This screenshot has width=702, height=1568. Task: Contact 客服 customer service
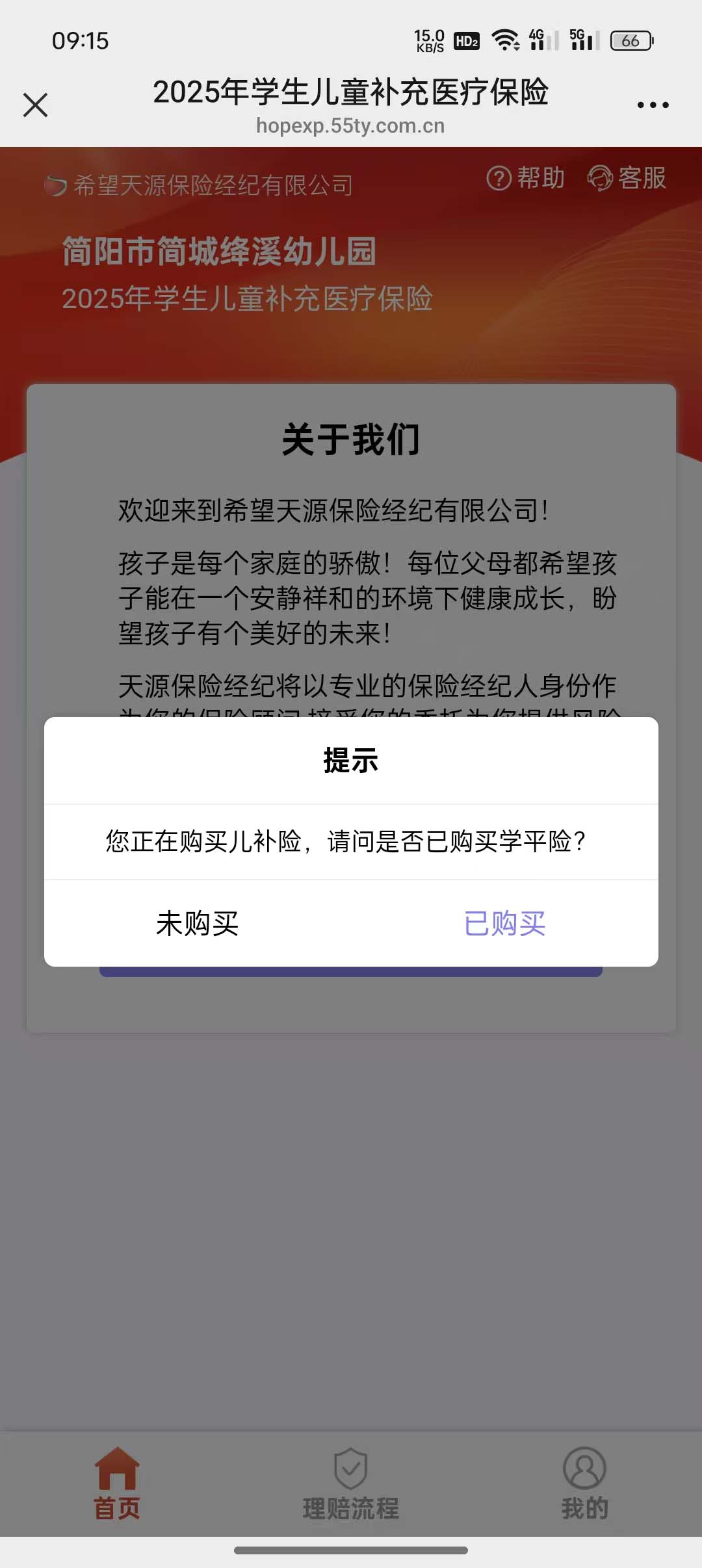[627, 178]
